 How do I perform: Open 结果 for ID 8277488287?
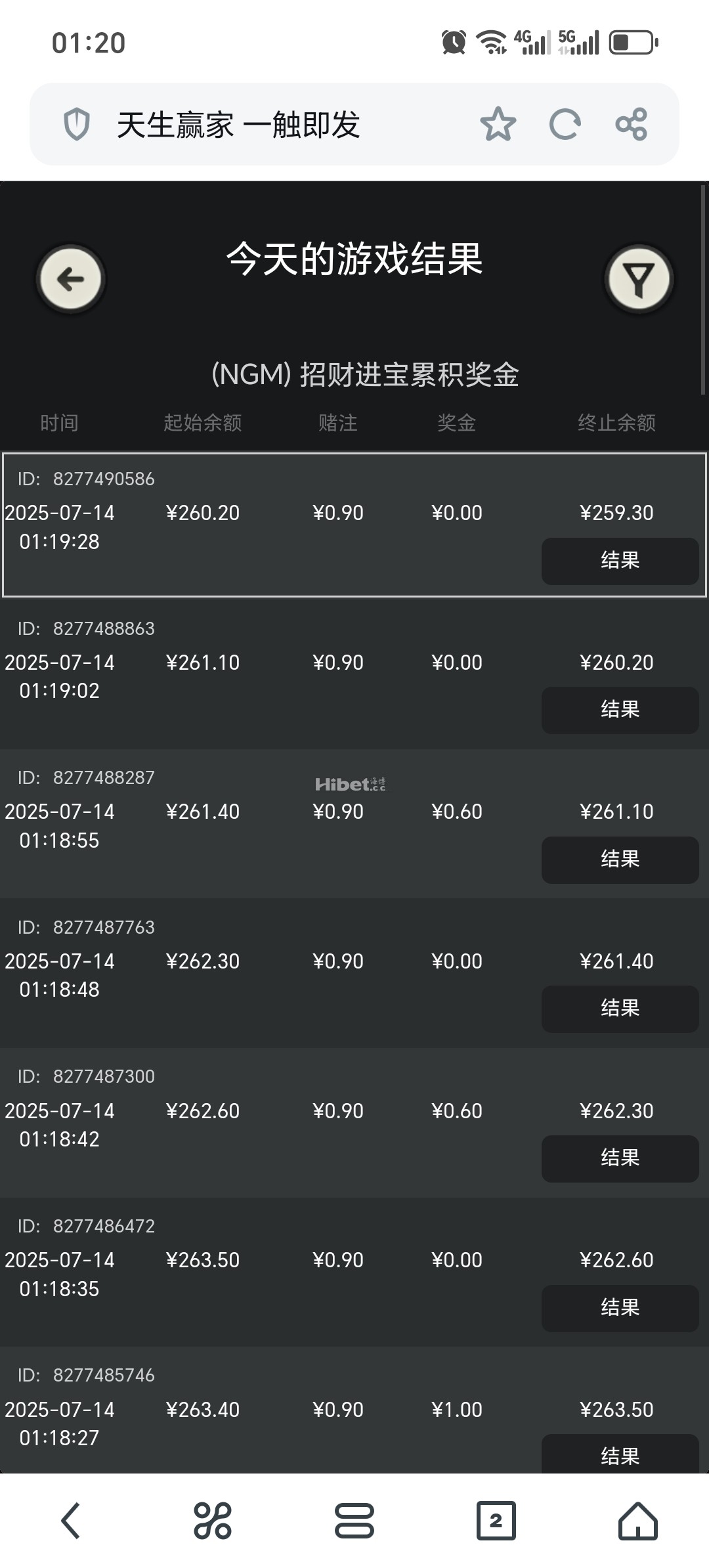[620, 860]
